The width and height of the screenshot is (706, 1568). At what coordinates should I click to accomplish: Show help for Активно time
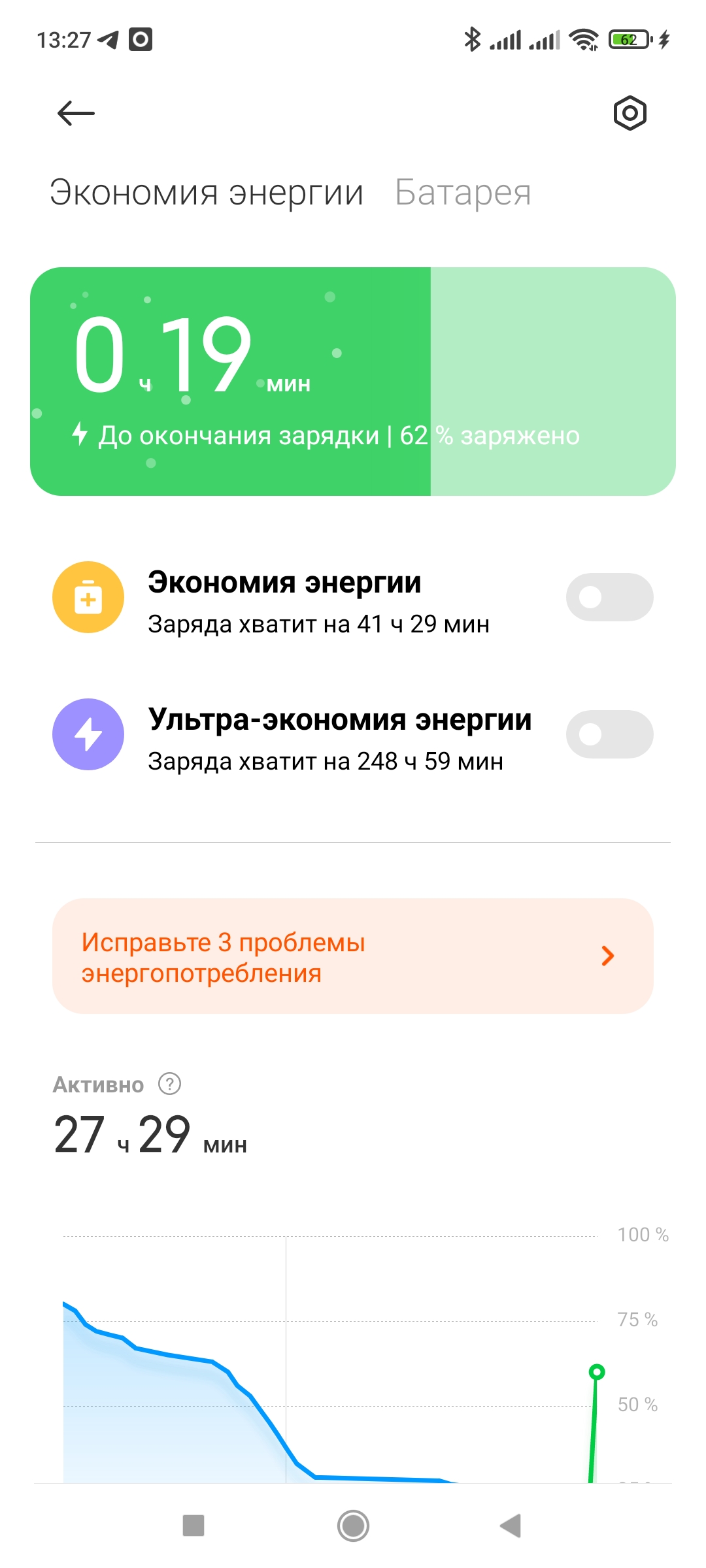click(x=170, y=1085)
